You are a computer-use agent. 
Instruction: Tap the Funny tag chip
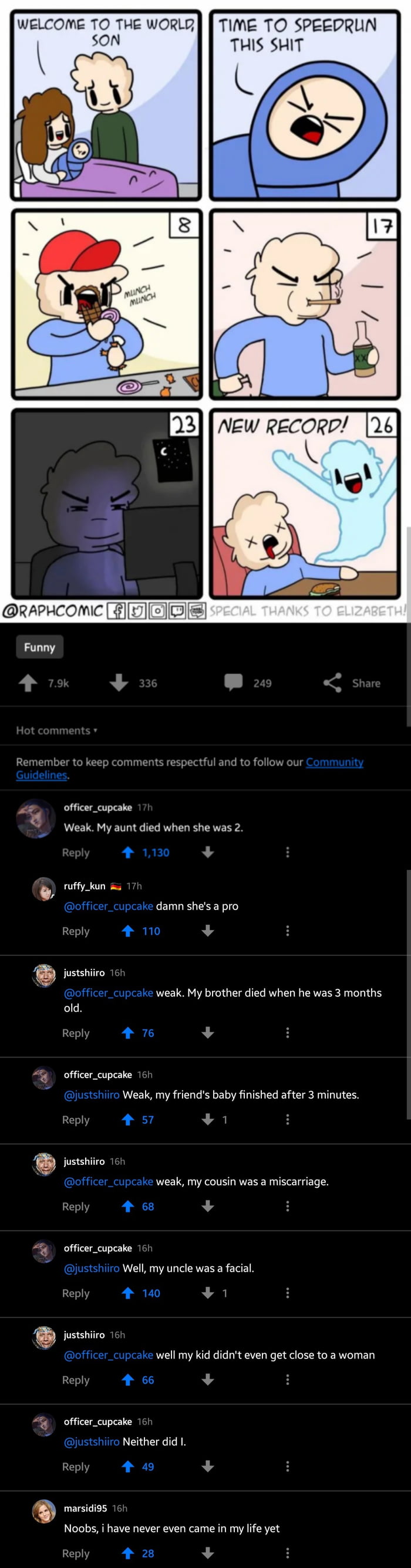click(39, 647)
